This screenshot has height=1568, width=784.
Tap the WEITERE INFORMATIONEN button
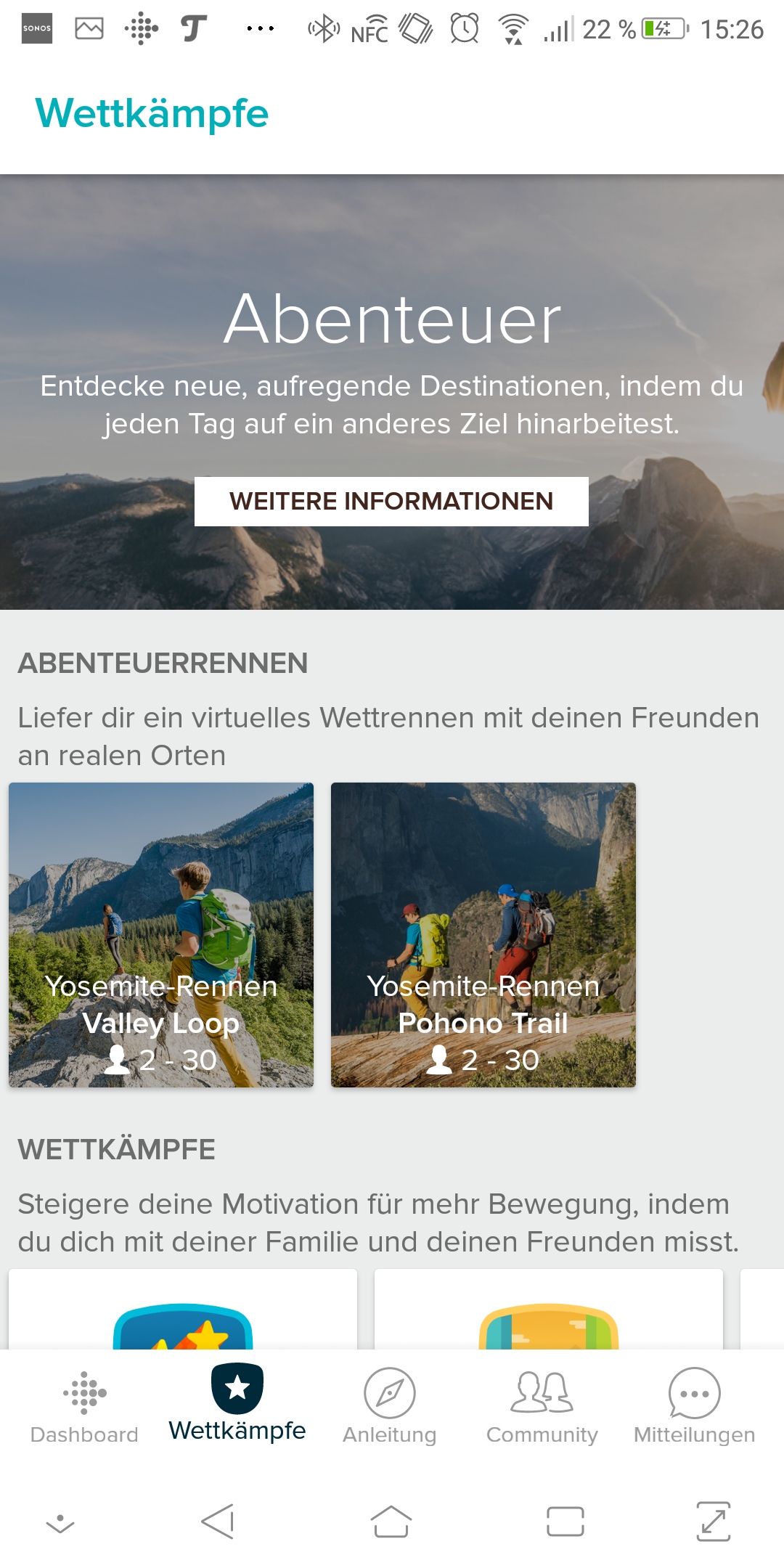(x=391, y=501)
